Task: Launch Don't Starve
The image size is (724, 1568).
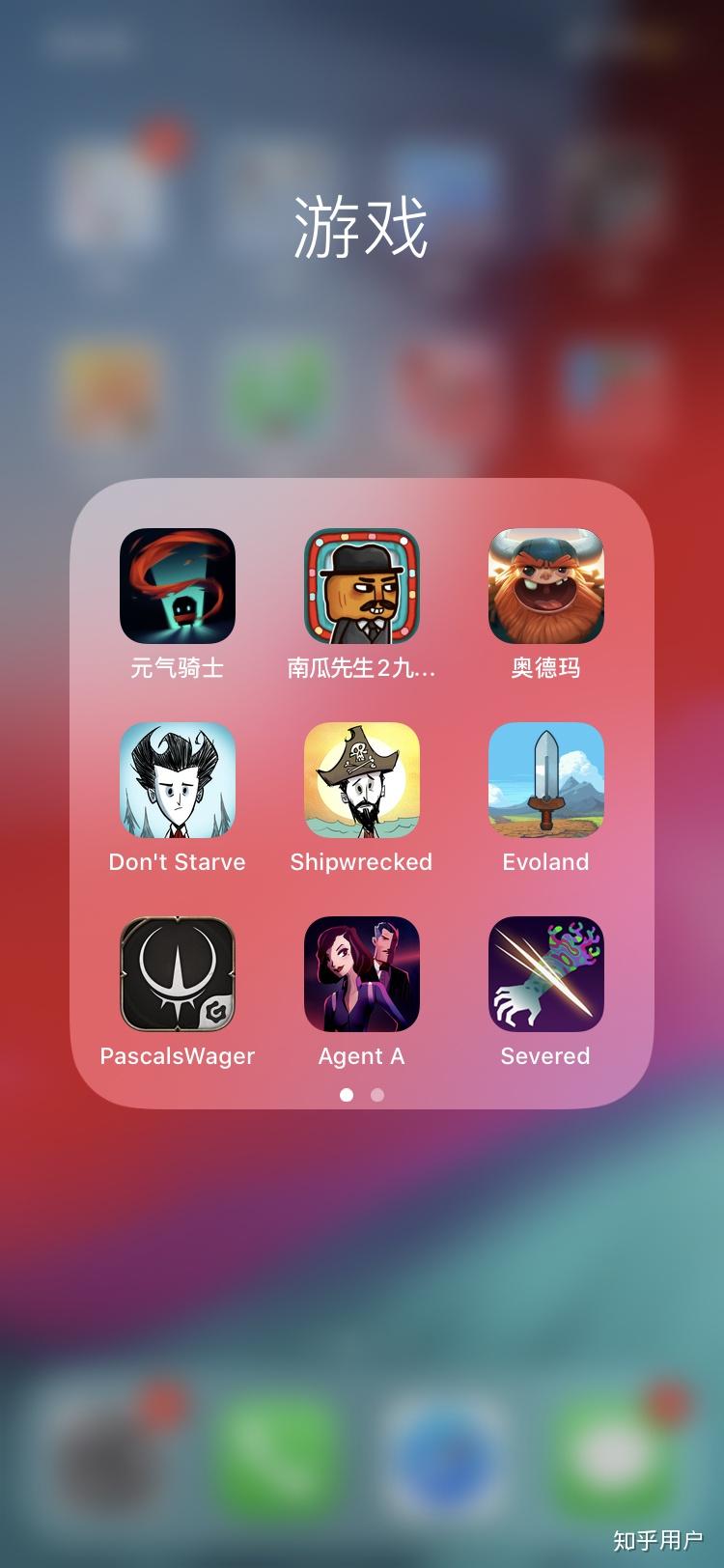Action: pyautogui.click(x=178, y=780)
